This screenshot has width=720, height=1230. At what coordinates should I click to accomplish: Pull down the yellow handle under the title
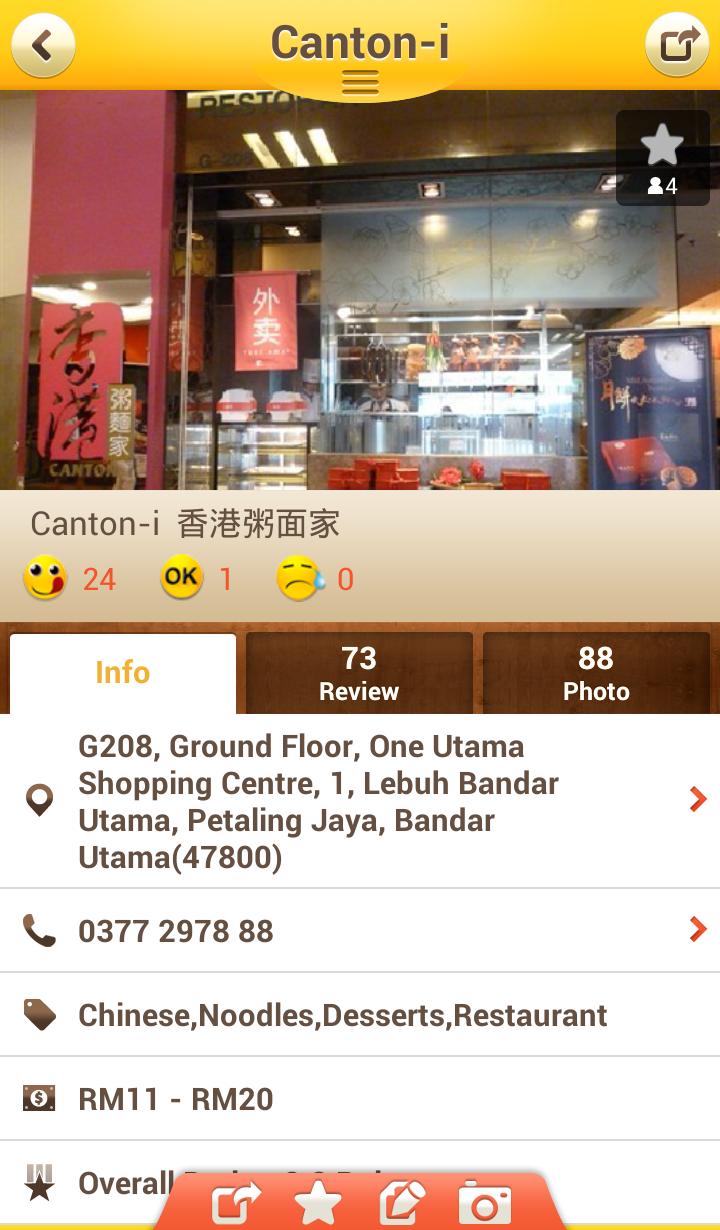point(359,82)
